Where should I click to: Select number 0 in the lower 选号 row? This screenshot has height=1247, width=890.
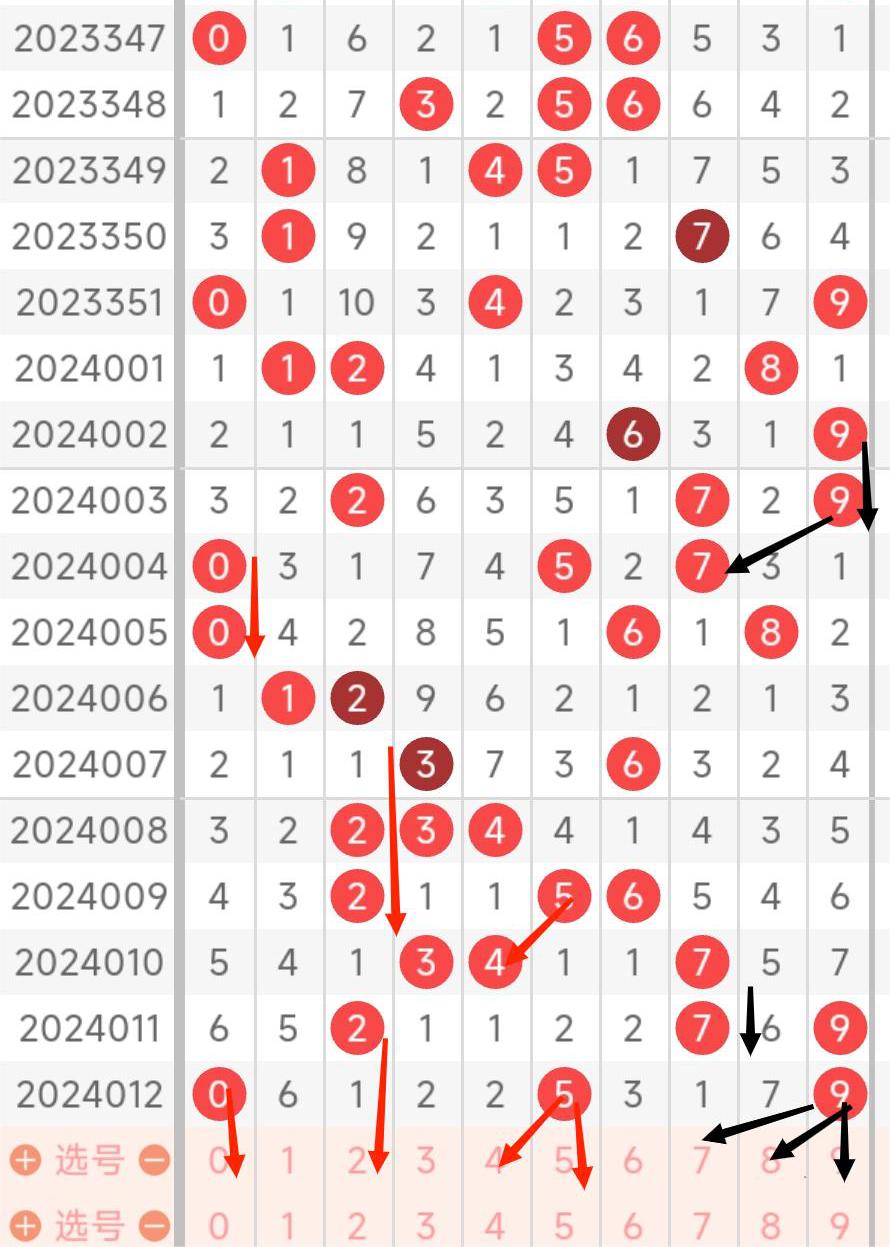point(219,1225)
